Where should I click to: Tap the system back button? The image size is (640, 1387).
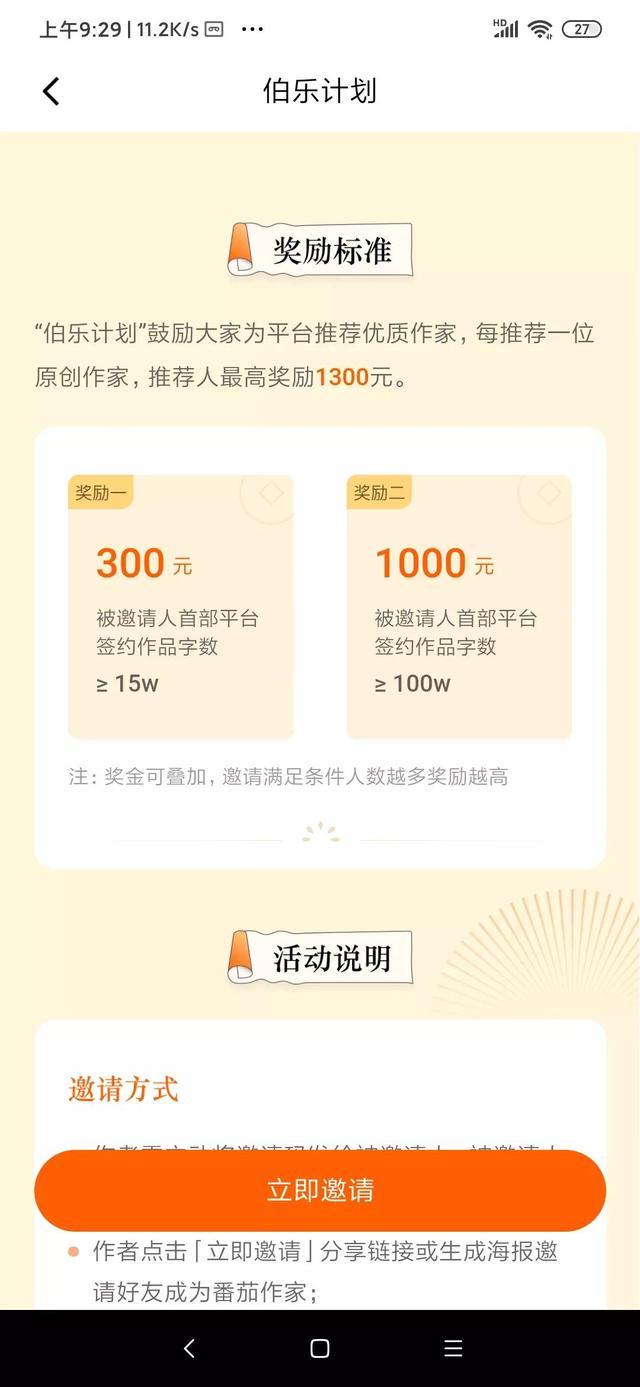point(189,1348)
